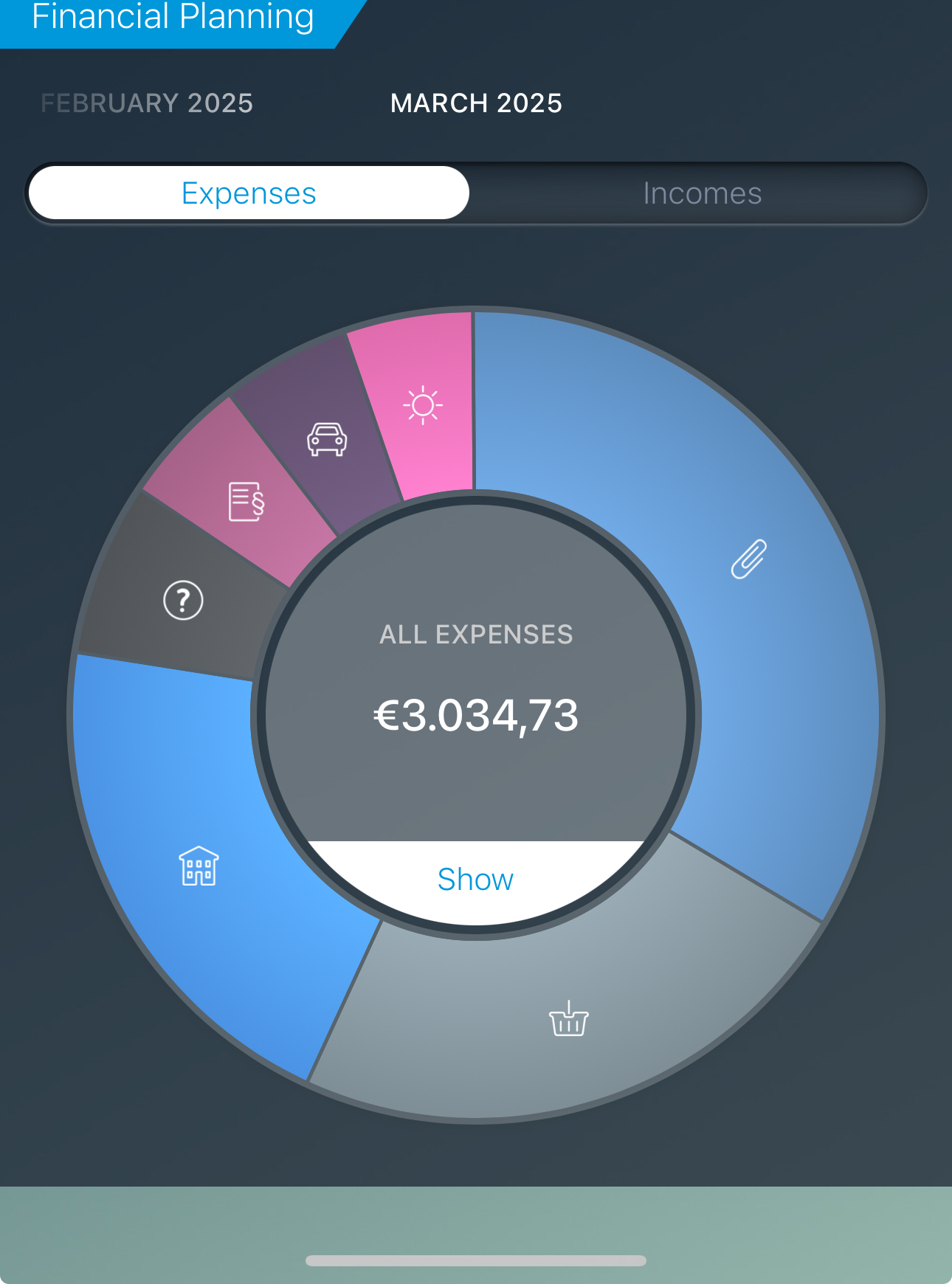Select the March 2025 month
The height and width of the screenshot is (1284, 952).
coord(476,103)
